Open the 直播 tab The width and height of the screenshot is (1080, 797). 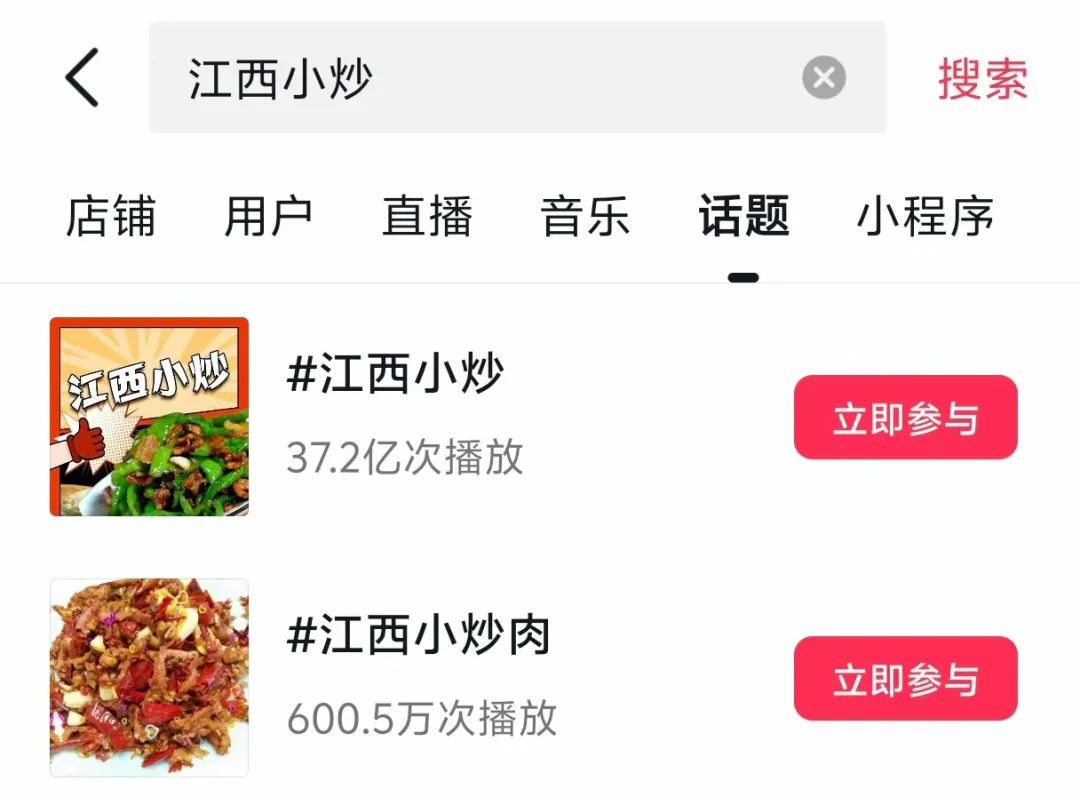coord(427,217)
